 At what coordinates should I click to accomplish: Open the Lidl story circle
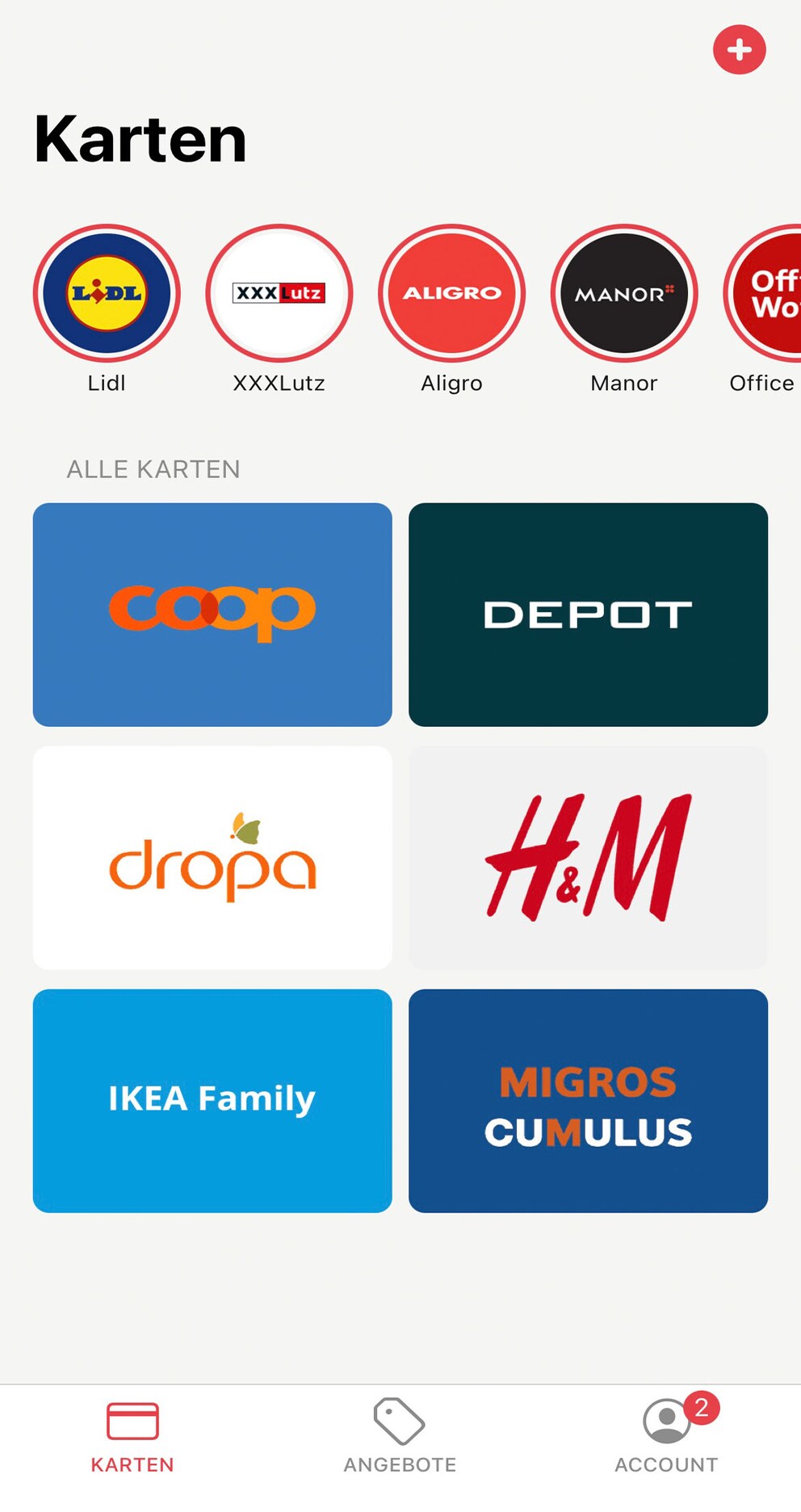(107, 293)
